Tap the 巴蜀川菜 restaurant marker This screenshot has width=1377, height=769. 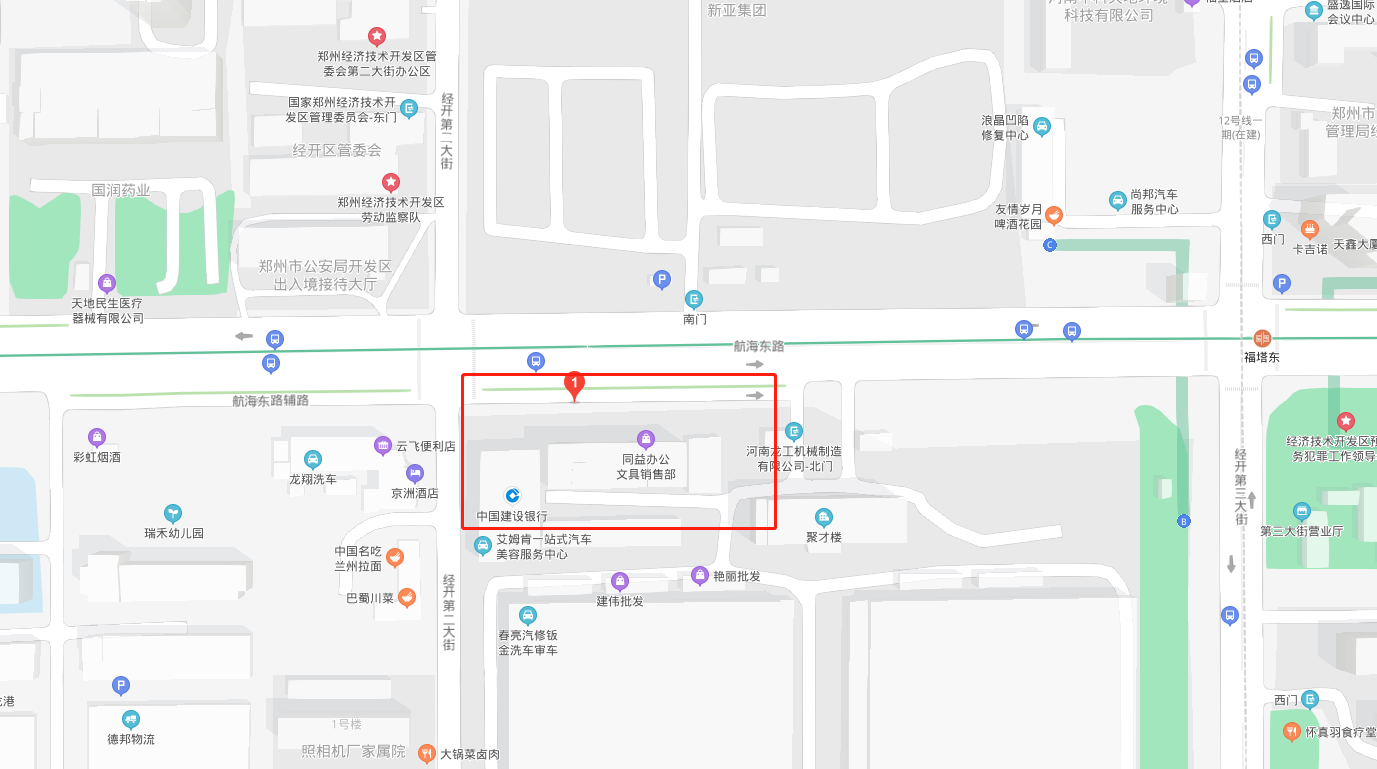coord(406,598)
